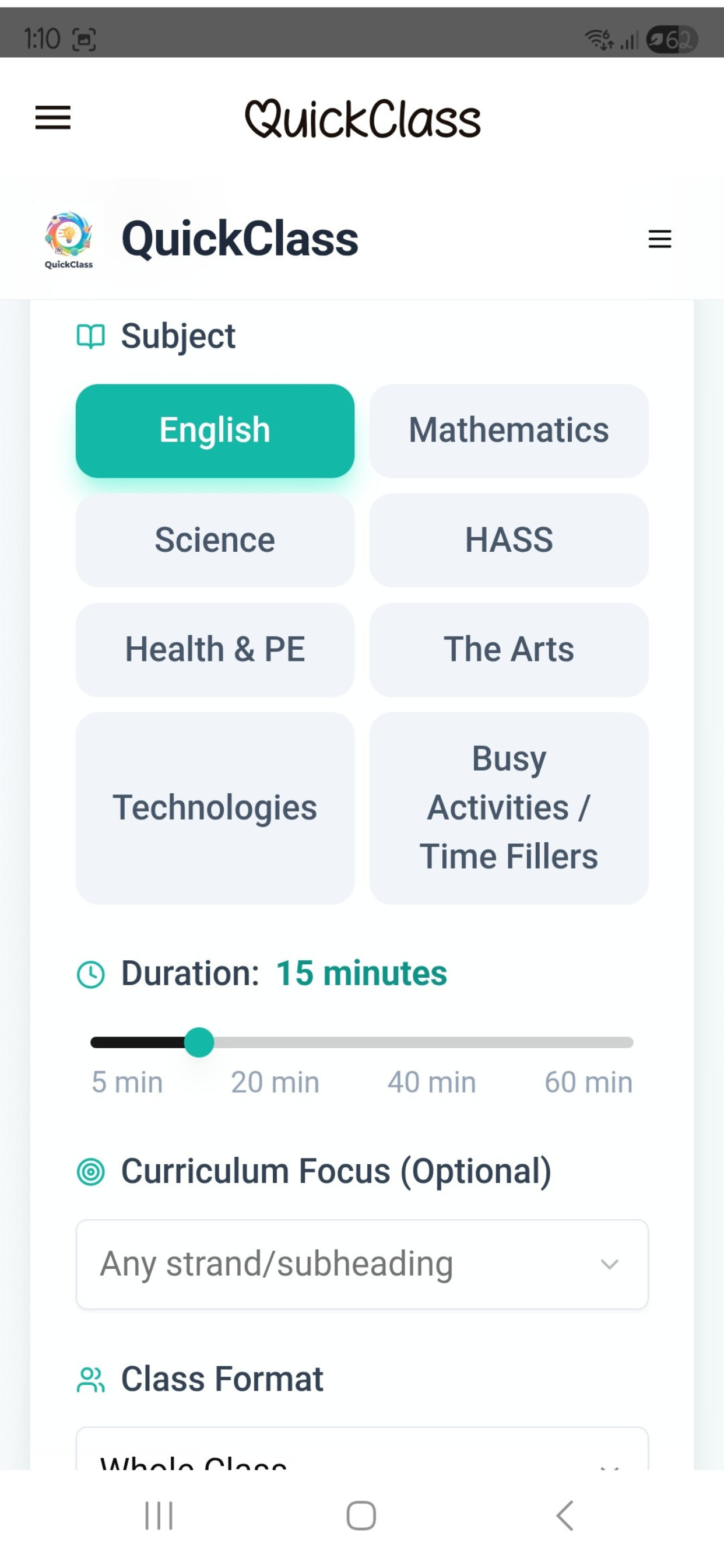The image size is (724, 1568).
Task: Click the clock icon beside Duration
Action: pyautogui.click(x=92, y=974)
